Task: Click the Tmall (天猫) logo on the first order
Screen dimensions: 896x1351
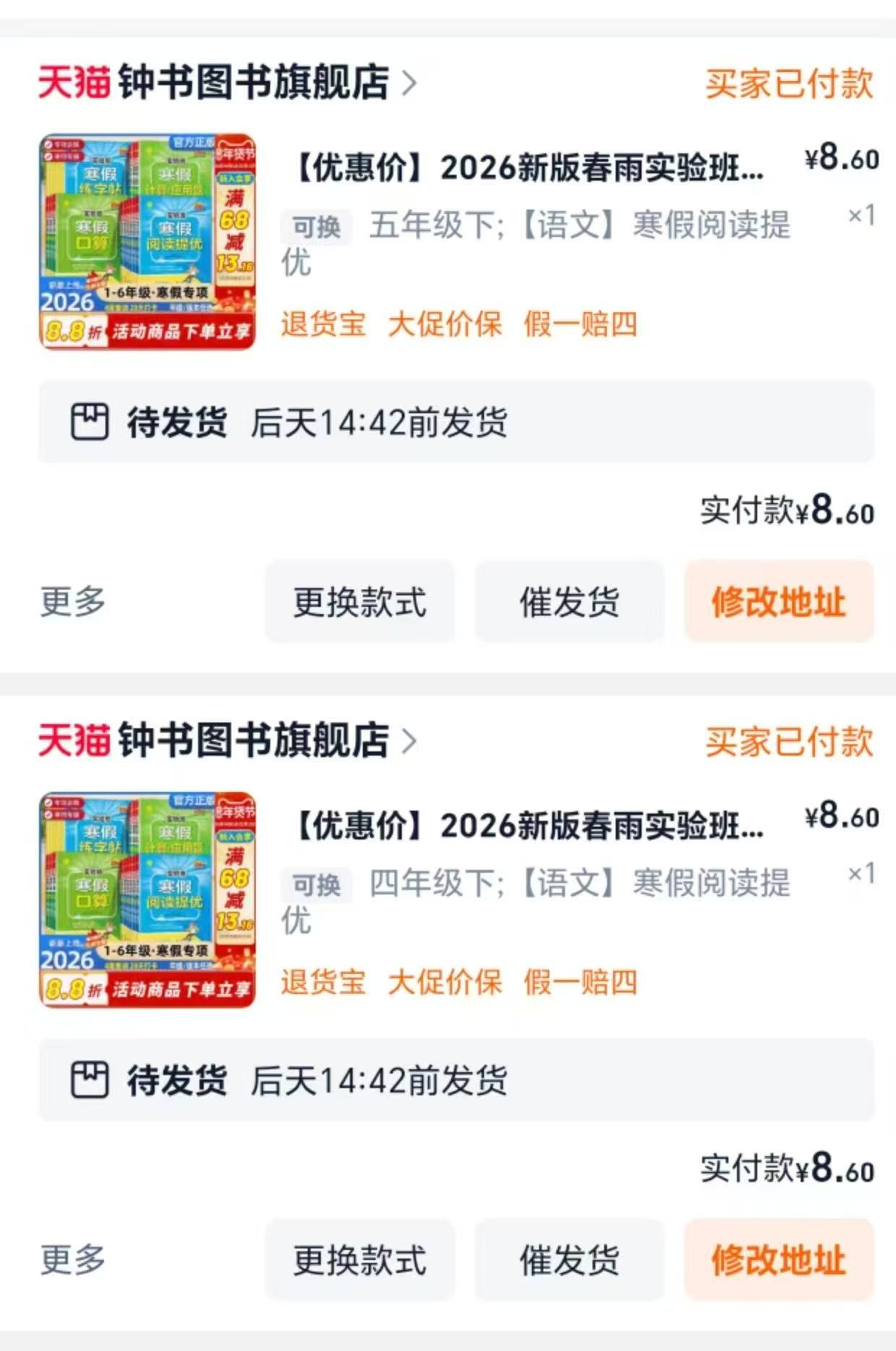Action: 72,84
